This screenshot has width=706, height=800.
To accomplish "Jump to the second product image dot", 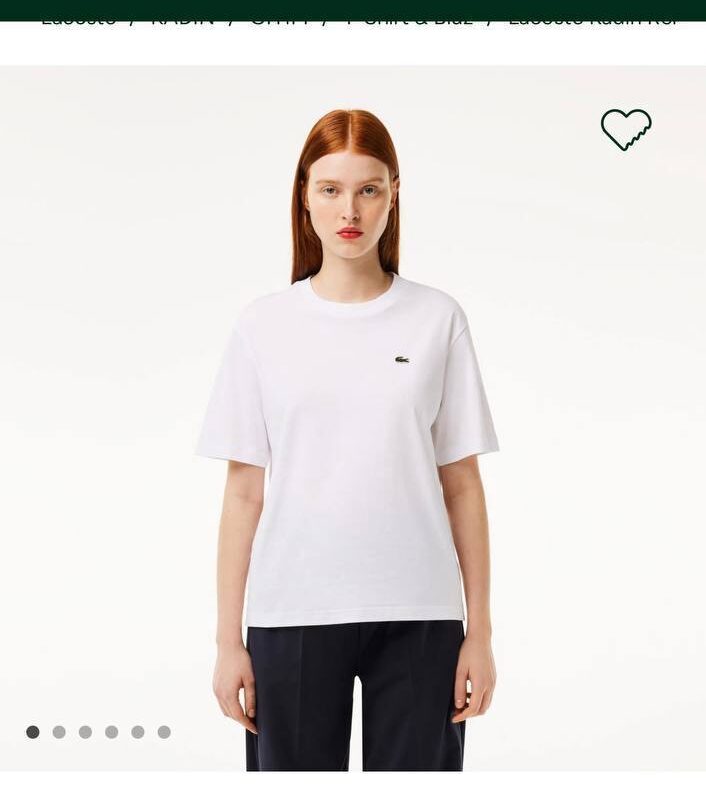I will (59, 732).
